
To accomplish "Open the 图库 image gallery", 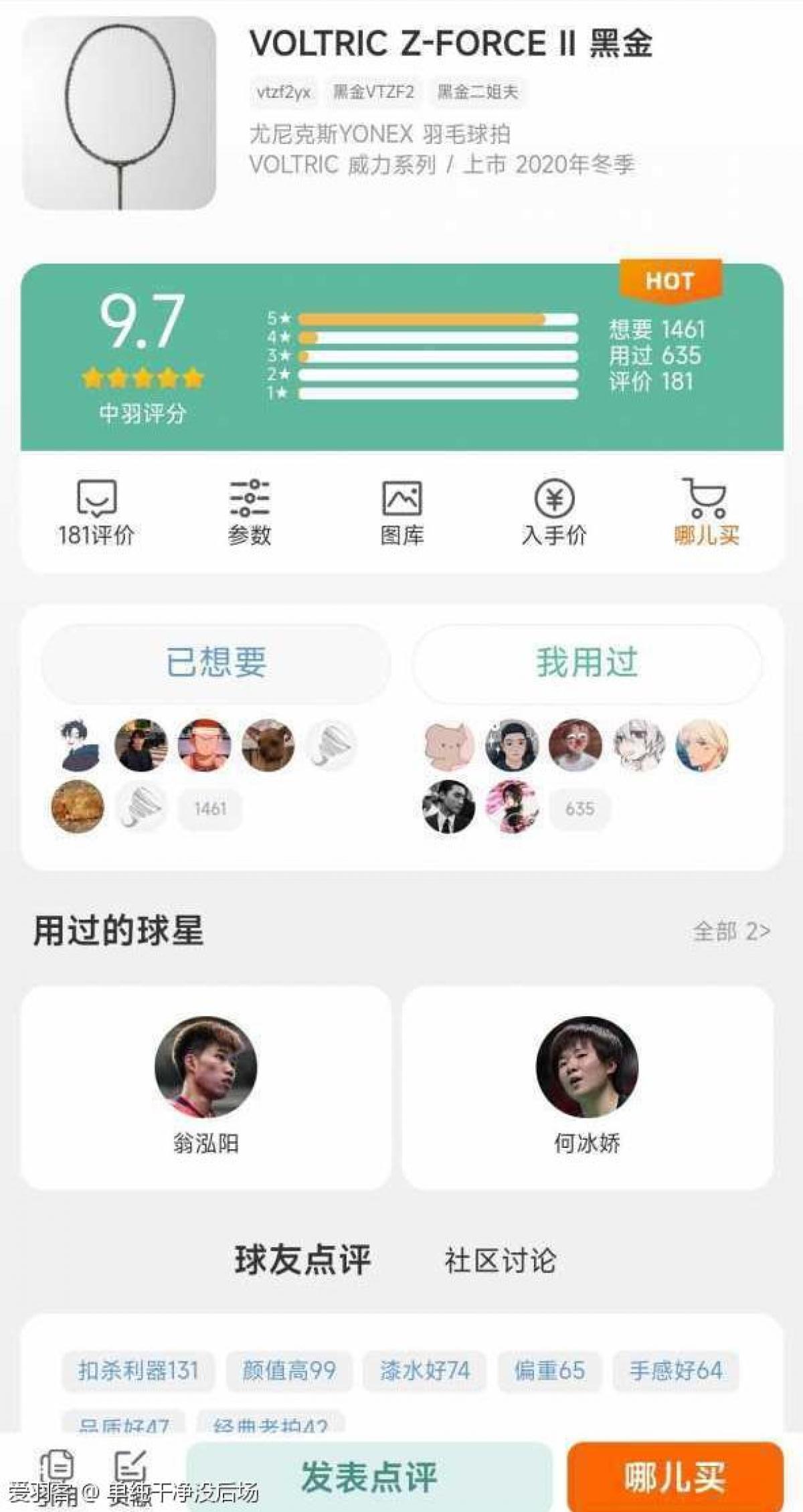I will (x=401, y=512).
